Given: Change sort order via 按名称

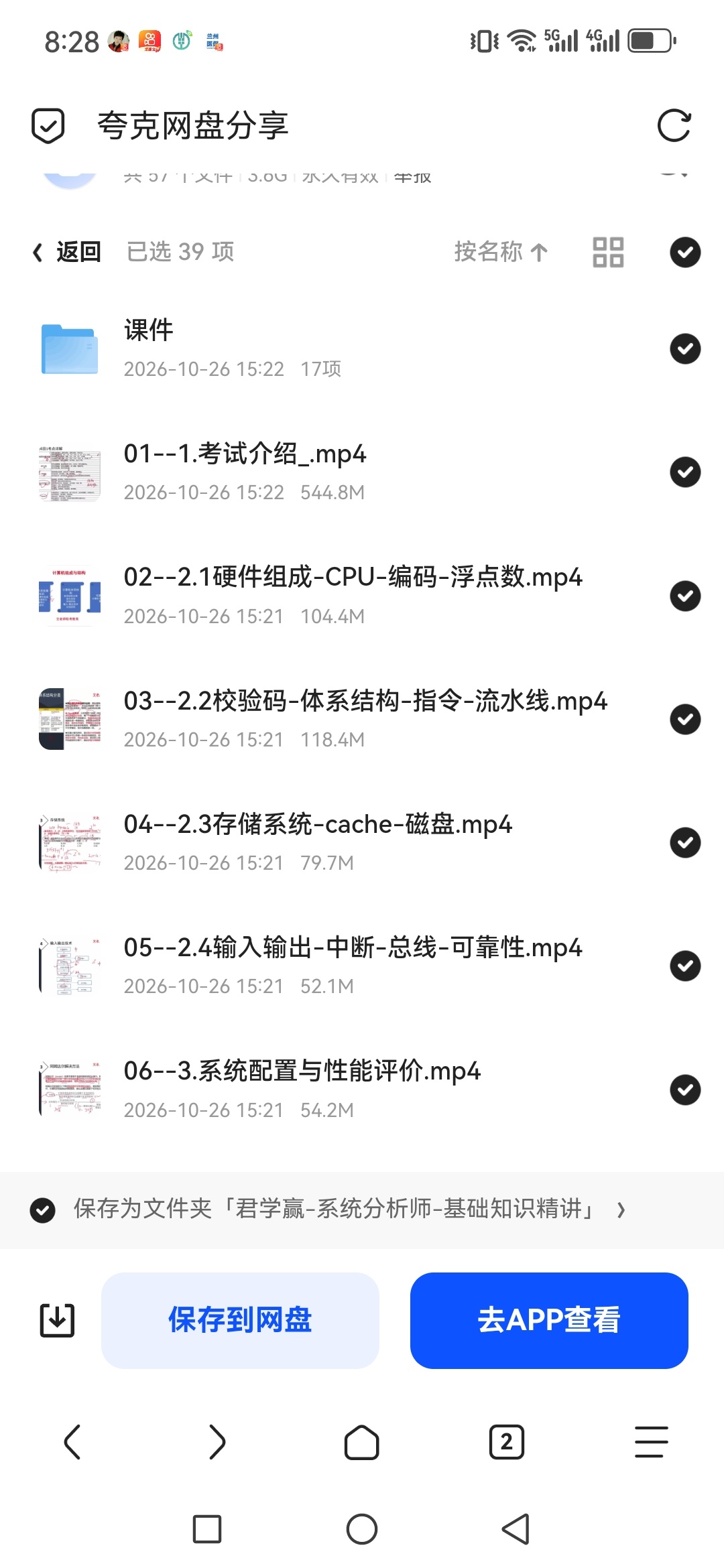Looking at the screenshot, I should (x=501, y=252).
